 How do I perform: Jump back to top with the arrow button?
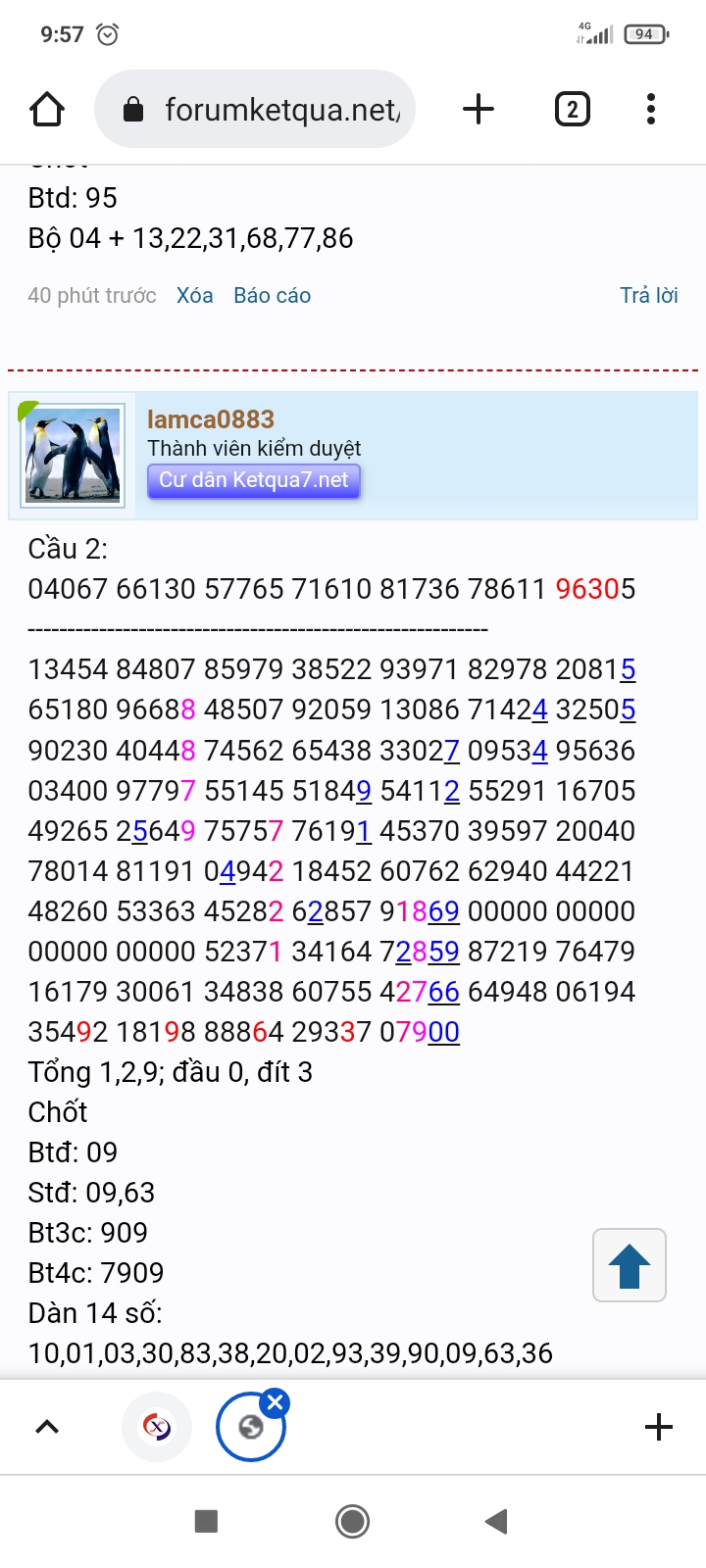(x=630, y=1265)
